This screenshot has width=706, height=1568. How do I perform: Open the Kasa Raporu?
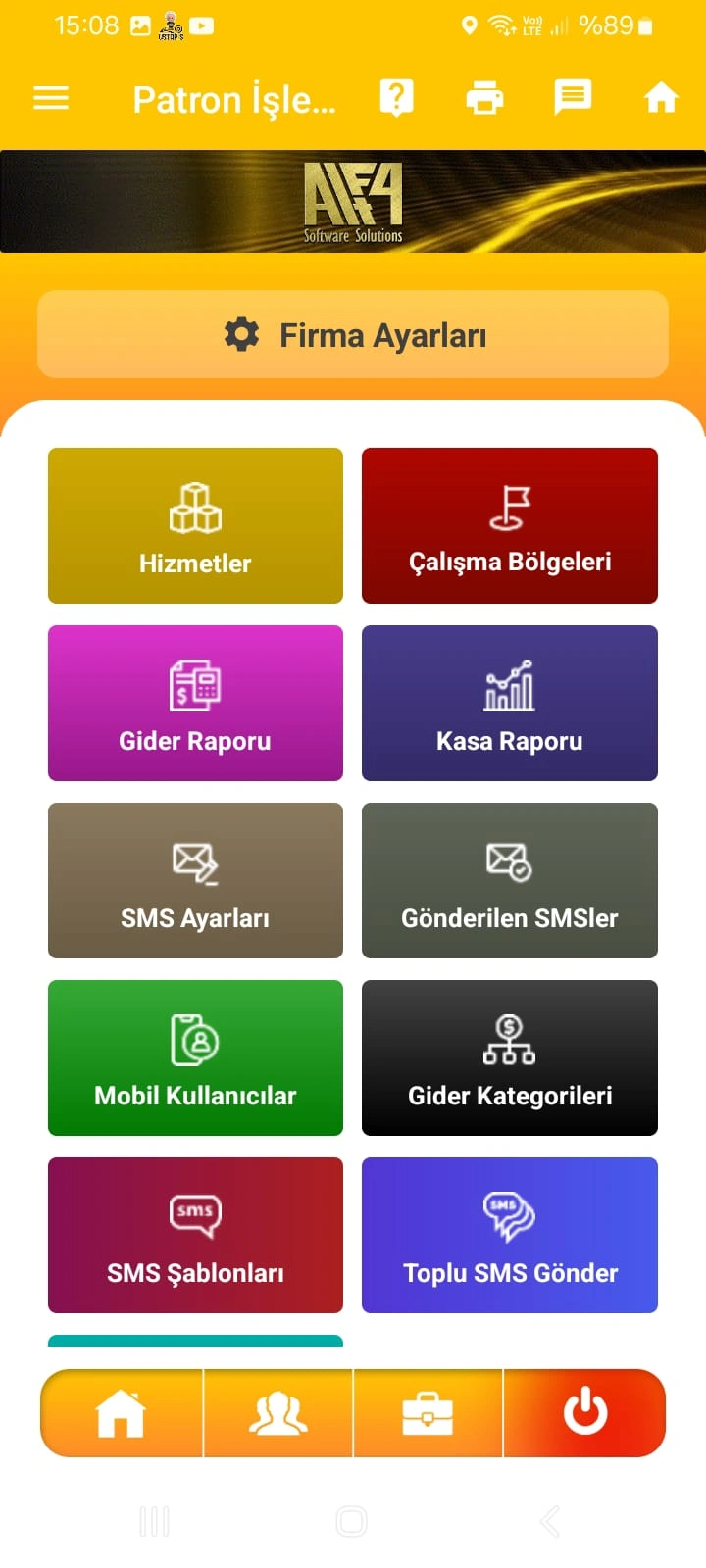[509, 703]
